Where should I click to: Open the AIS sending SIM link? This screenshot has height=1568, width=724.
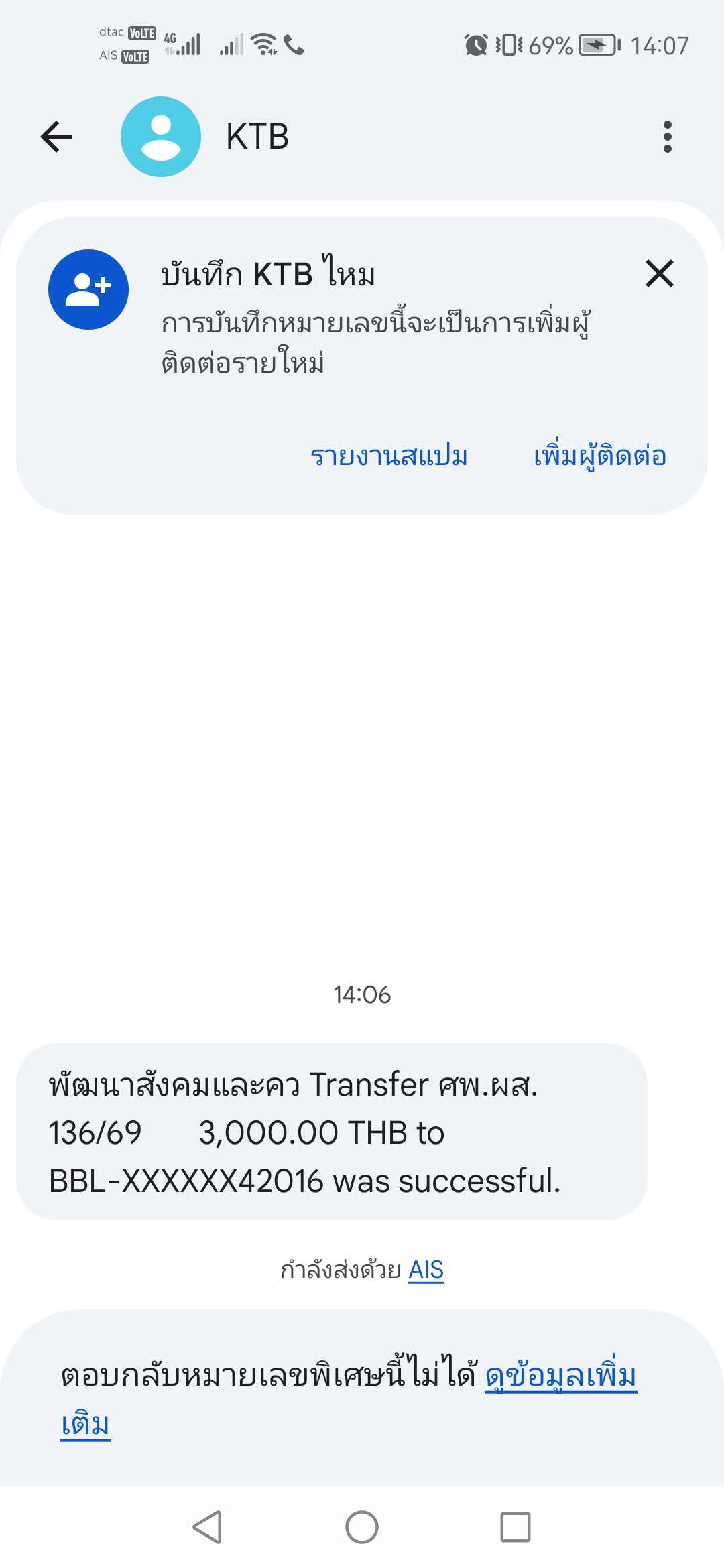pyautogui.click(x=426, y=1270)
